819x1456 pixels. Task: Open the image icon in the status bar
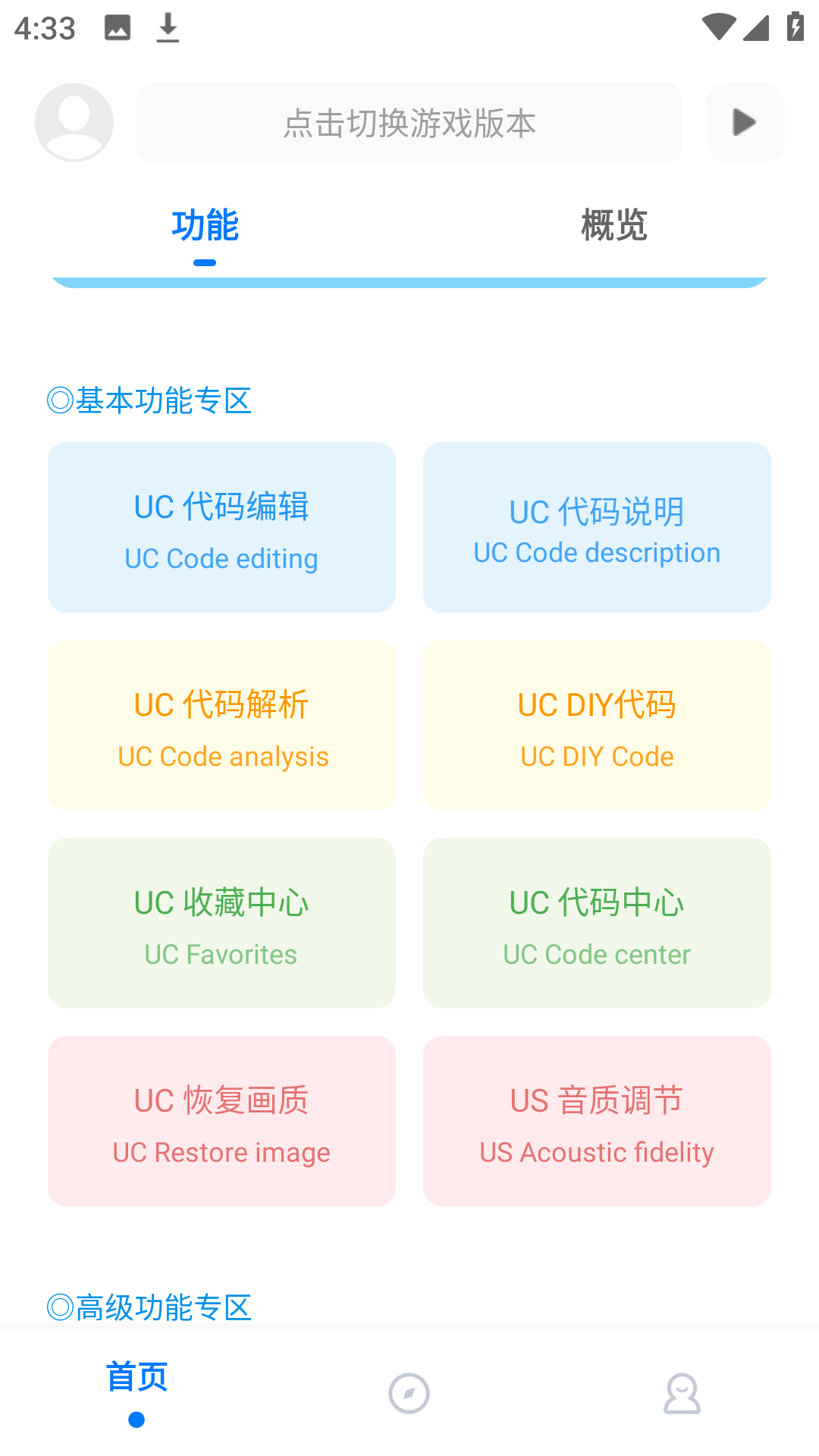click(x=118, y=27)
